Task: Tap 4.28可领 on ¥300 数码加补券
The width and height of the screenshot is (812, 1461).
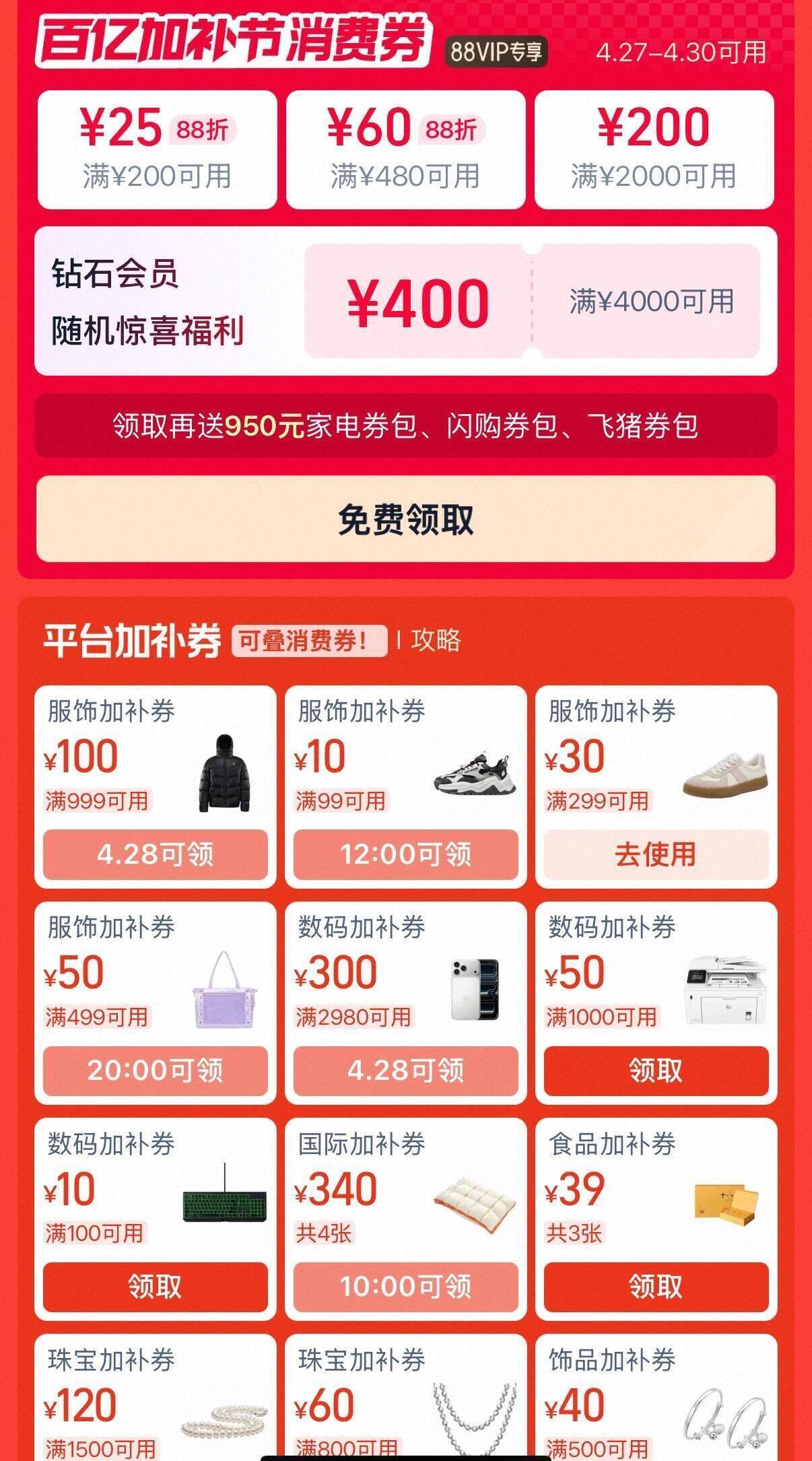Action: [x=405, y=1071]
